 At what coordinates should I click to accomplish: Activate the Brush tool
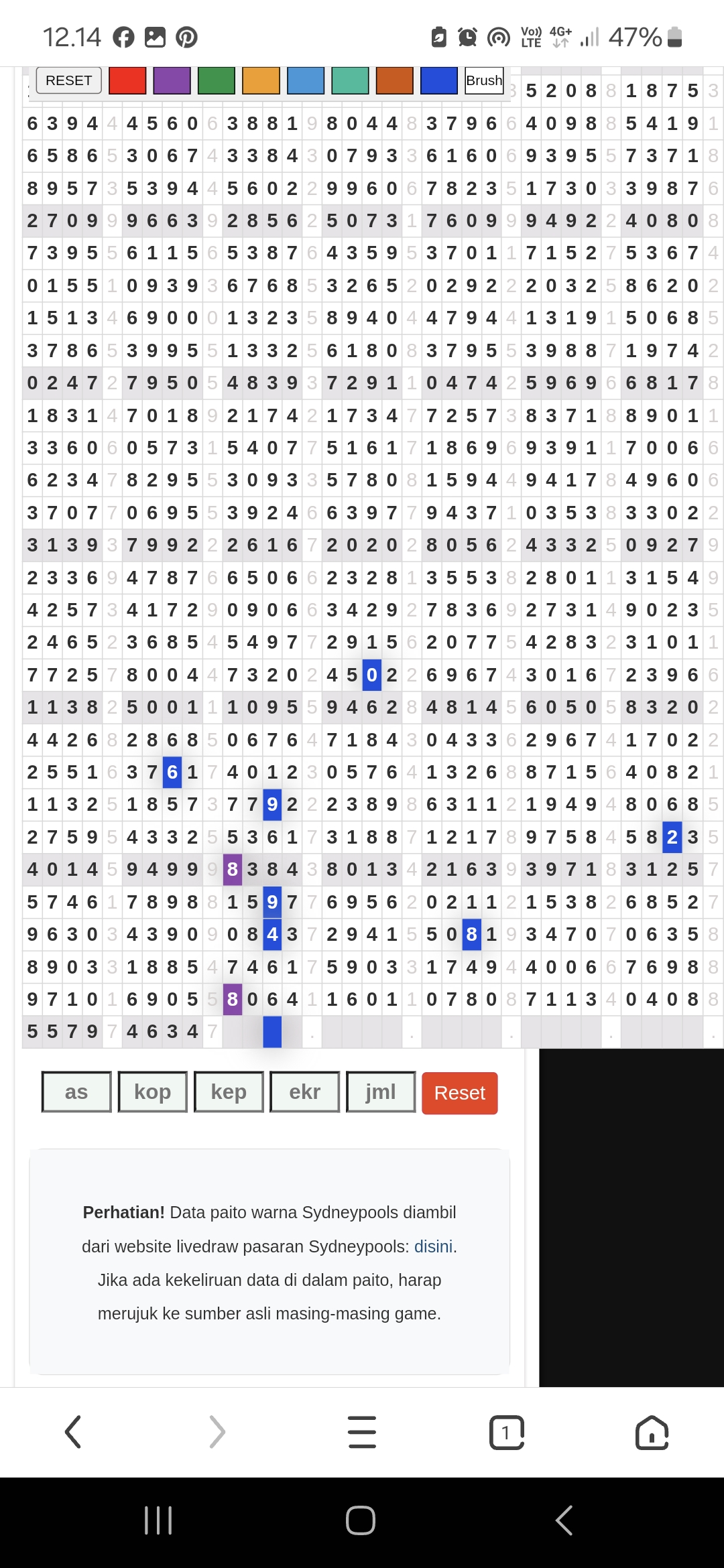[x=484, y=80]
